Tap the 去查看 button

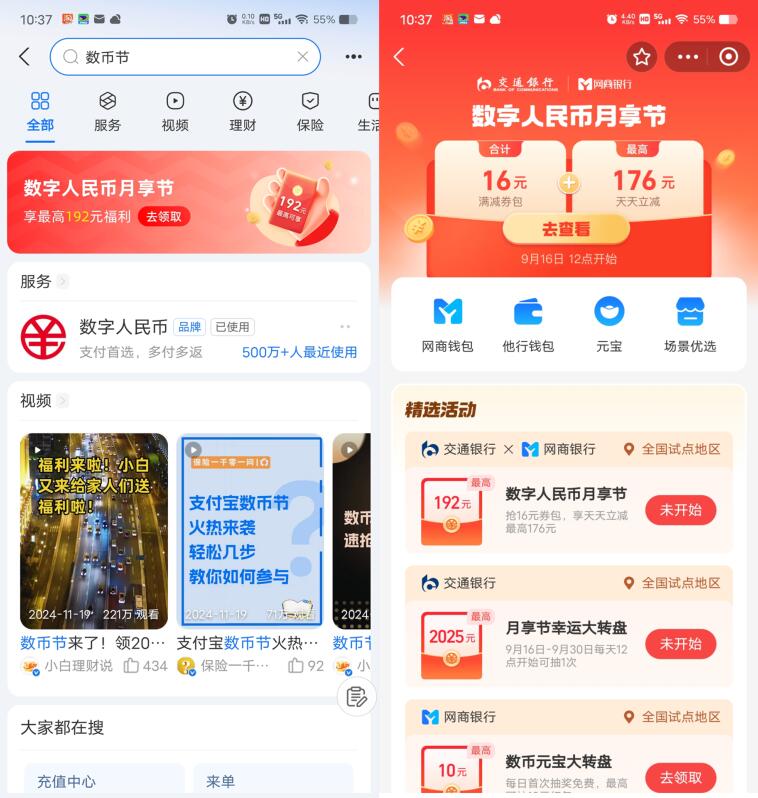click(566, 229)
